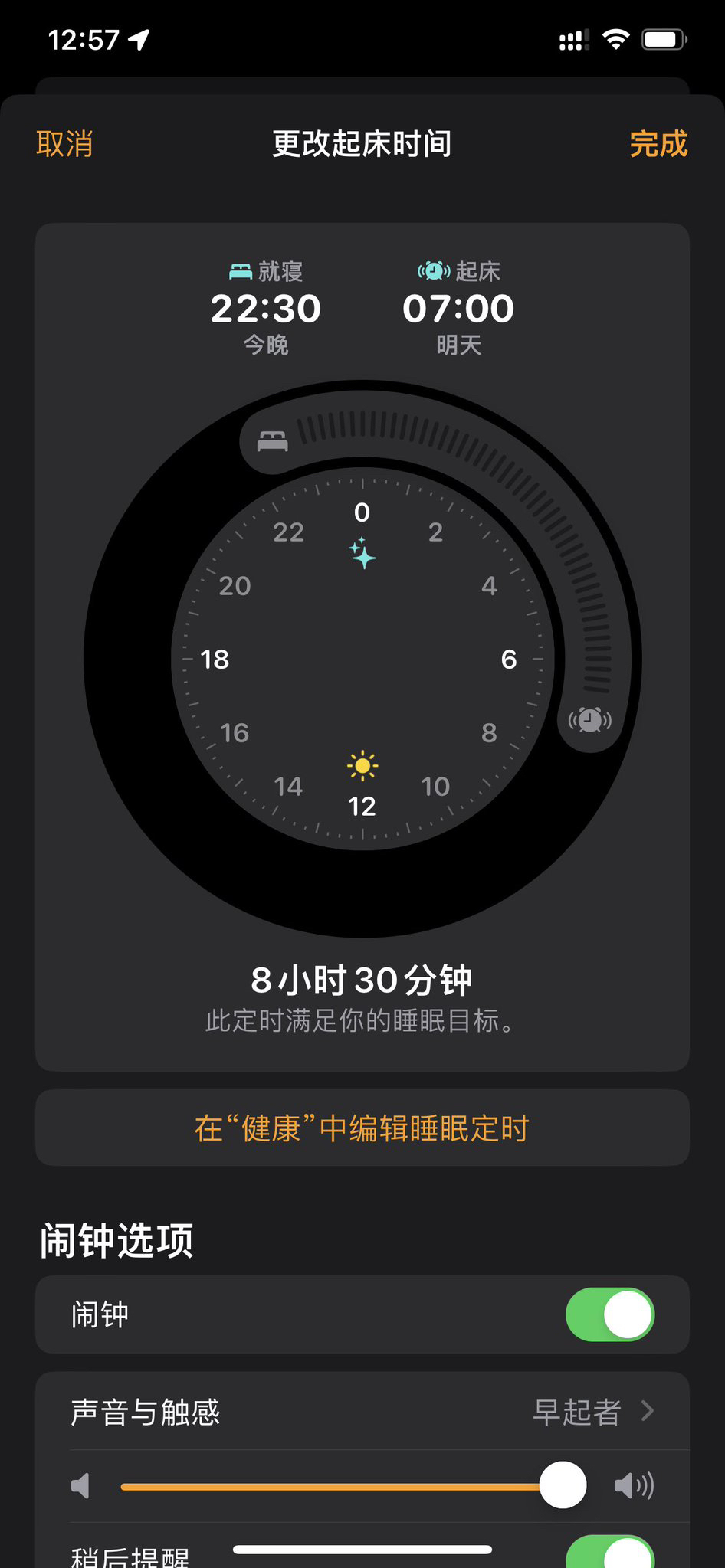Open 声音与触感 sound settings row

(362, 1411)
